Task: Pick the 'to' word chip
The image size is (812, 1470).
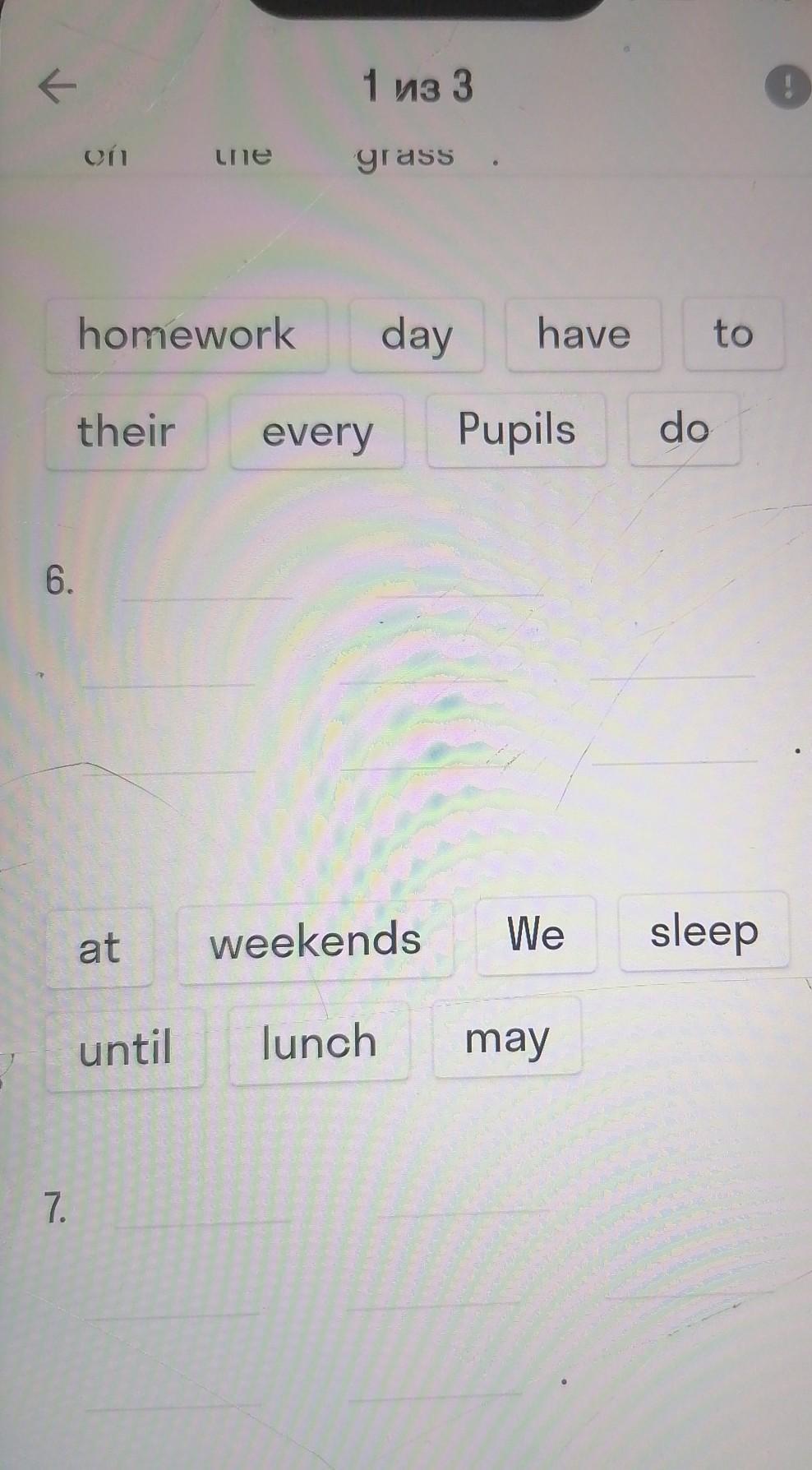Action: point(733,334)
